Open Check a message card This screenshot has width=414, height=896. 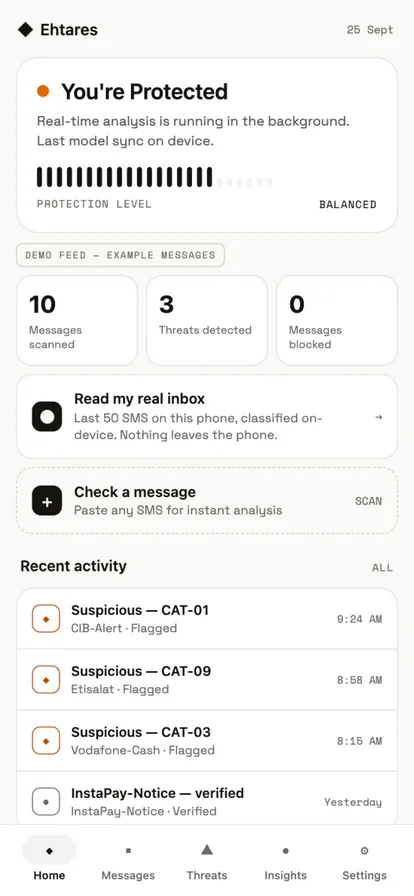[x=207, y=501]
